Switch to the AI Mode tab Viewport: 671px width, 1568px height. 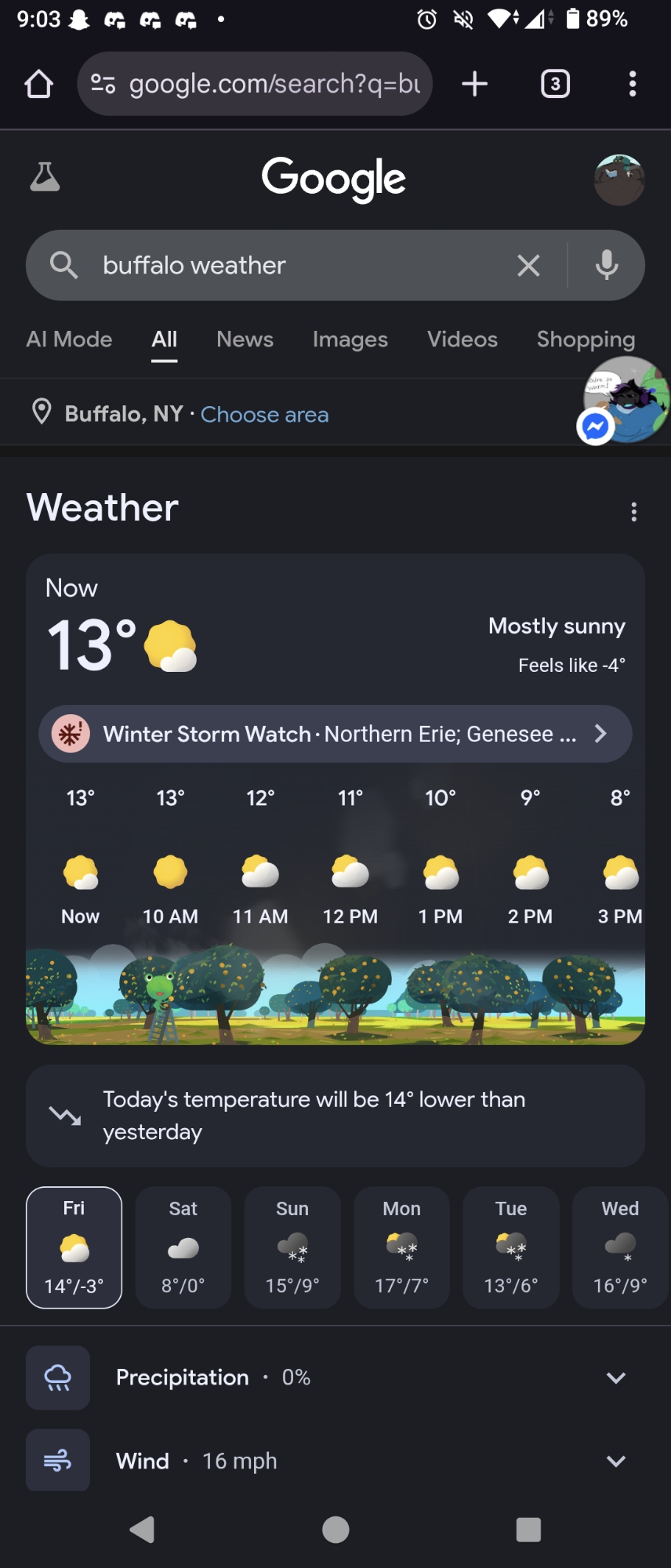(x=69, y=339)
